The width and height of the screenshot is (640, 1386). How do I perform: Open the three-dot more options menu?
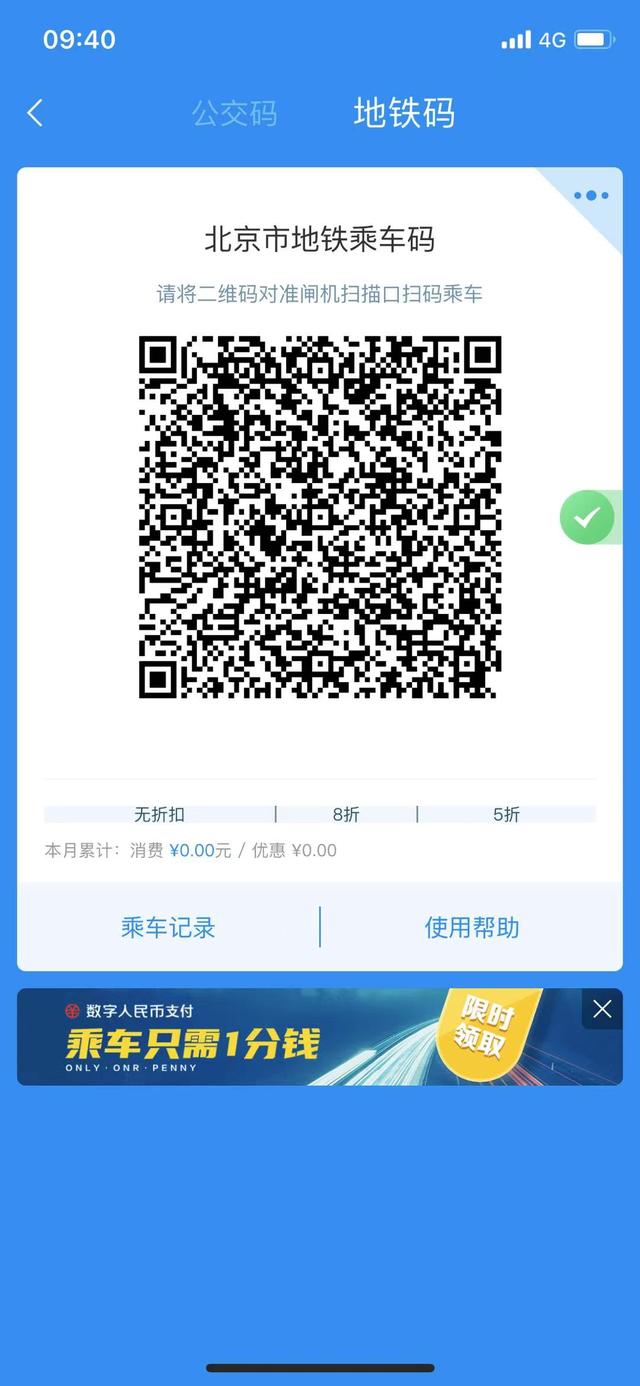click(591, 196)
